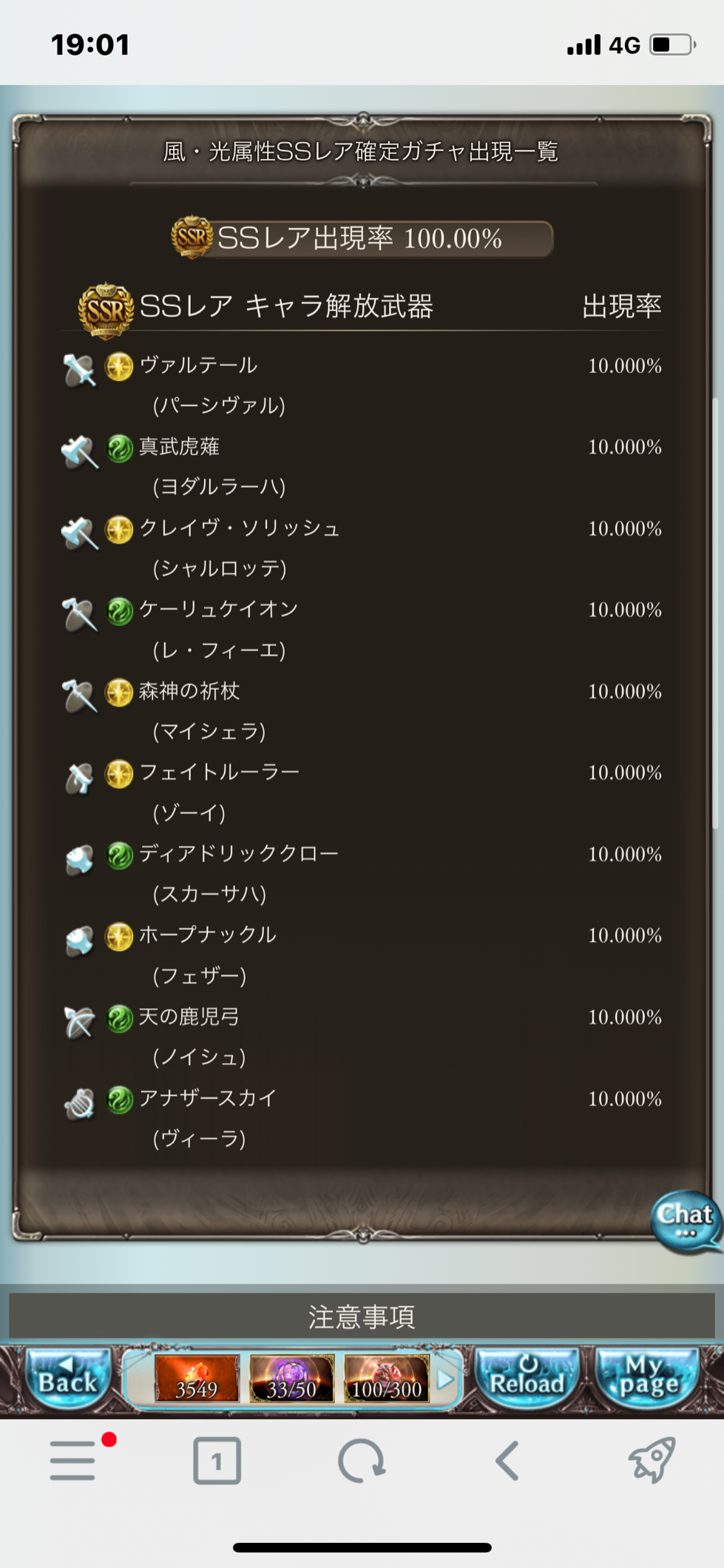Refresh the page in browser toolbar
Image resolution: width=724 pixels, height=1568 pixels.
pyautogui.click(x=361, y=1460)
